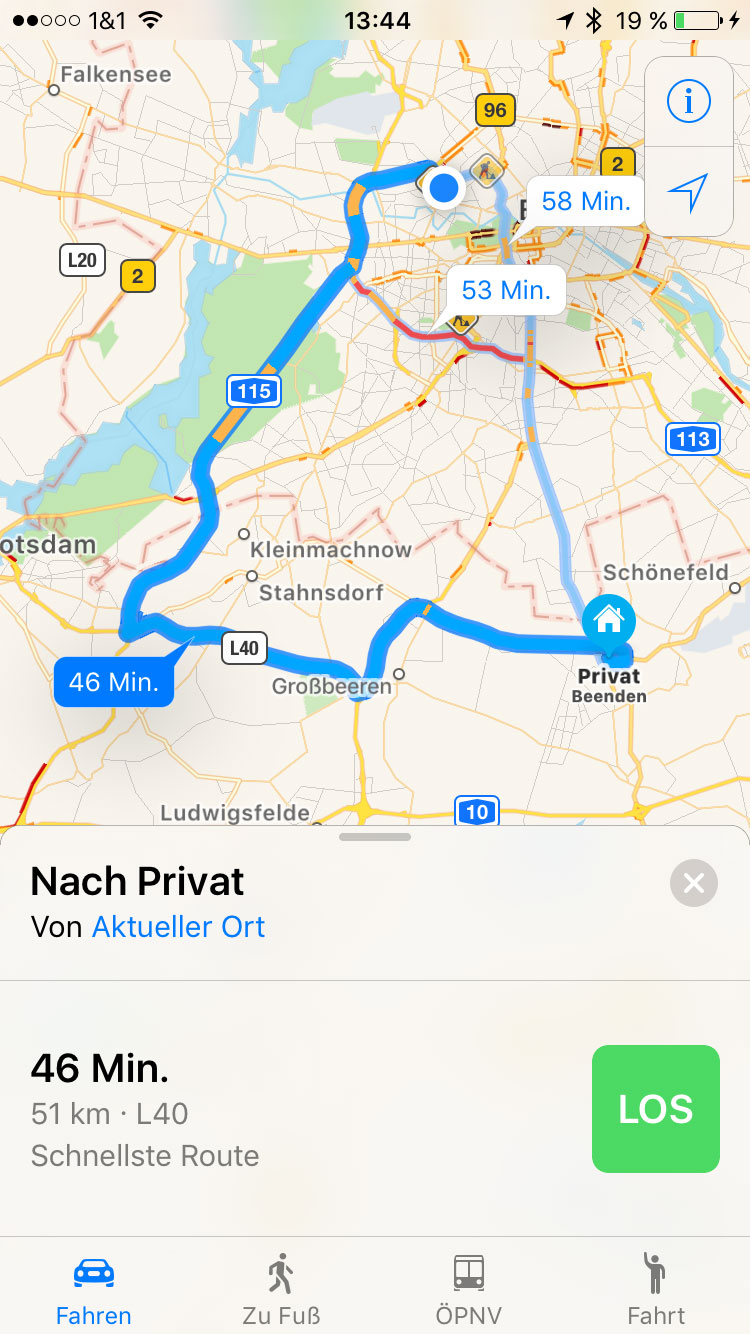Start navigation with LOS button

(655, 1108)
